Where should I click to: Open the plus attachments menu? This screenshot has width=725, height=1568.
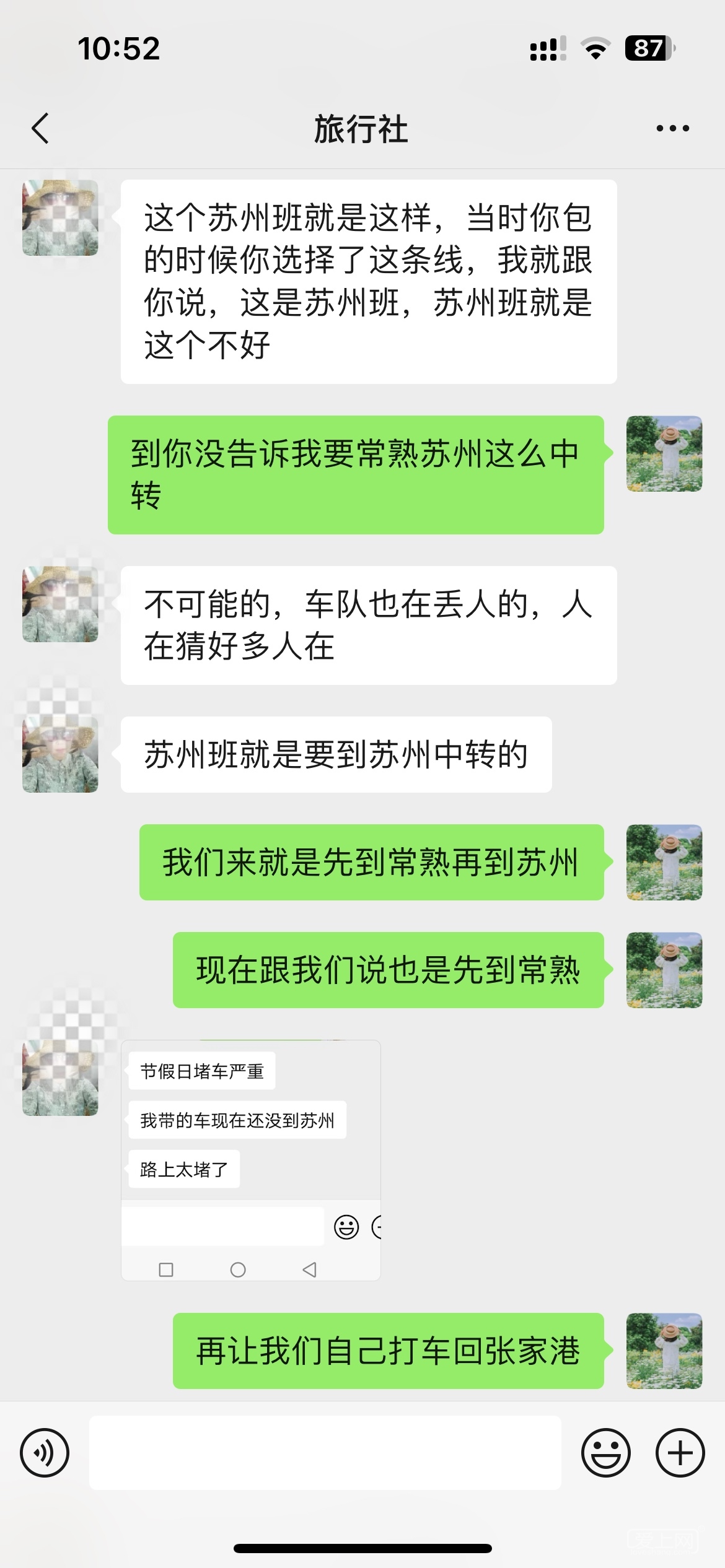[680, 1452]
